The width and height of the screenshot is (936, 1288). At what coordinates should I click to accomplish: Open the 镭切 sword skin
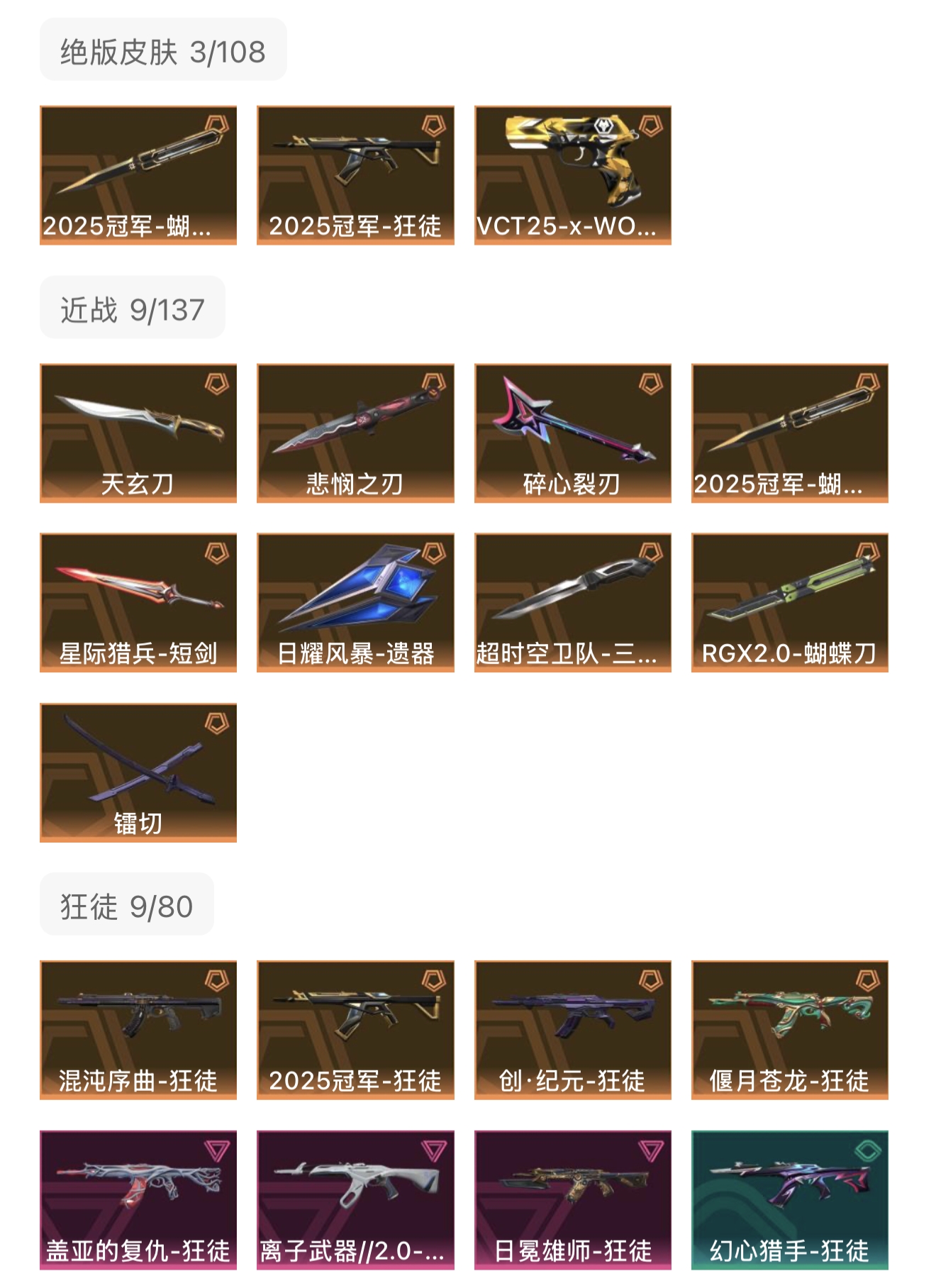[138, 772]
